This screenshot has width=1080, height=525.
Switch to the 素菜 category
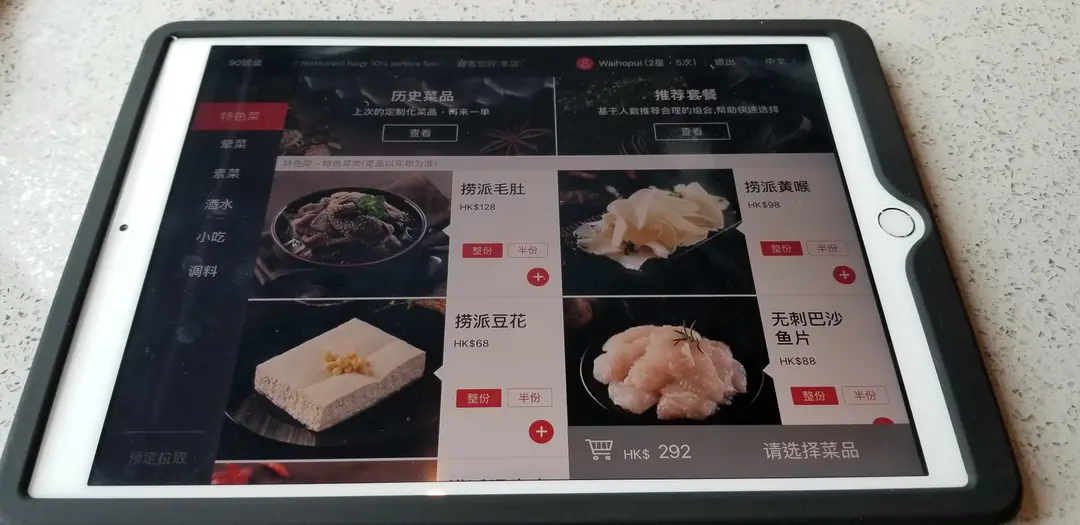(x=229, y=174)
